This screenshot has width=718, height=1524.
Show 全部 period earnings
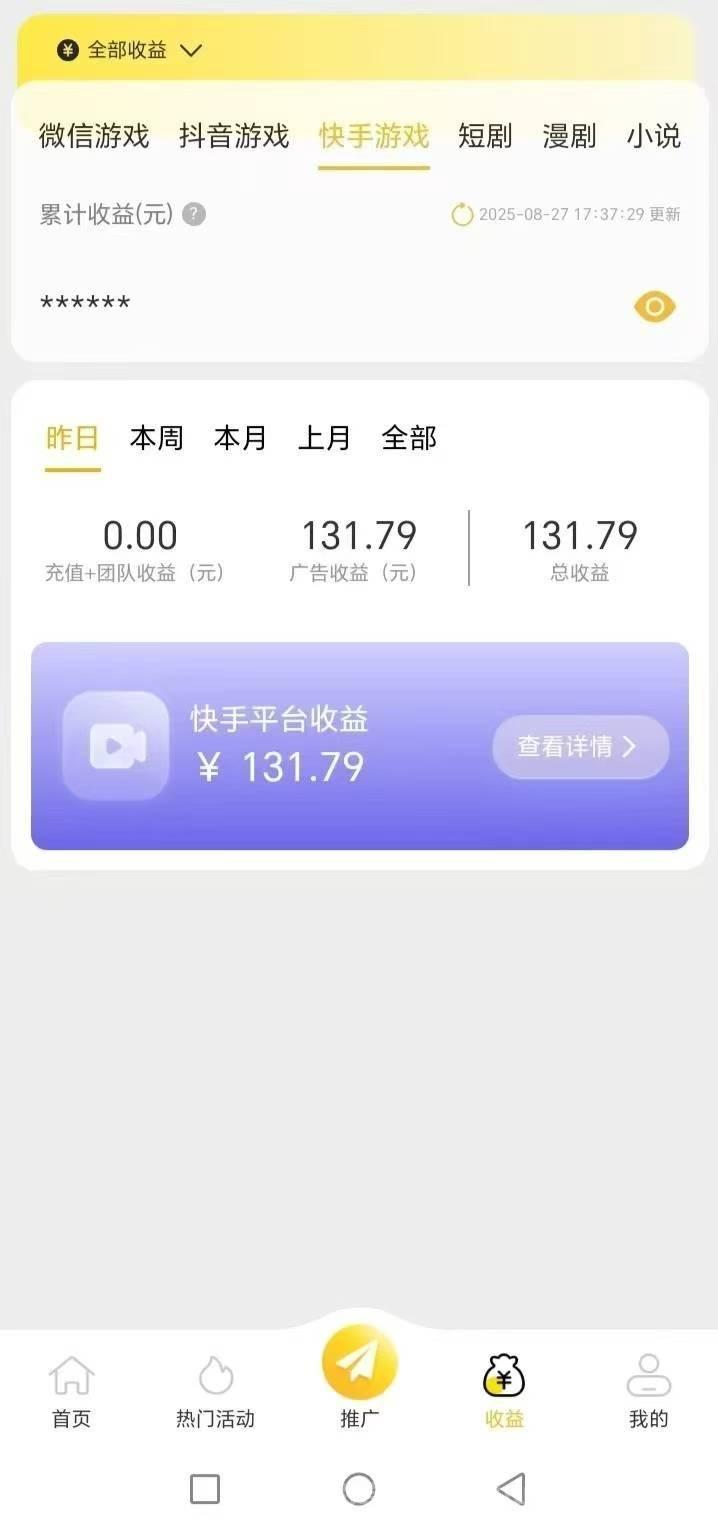point(409,438)
